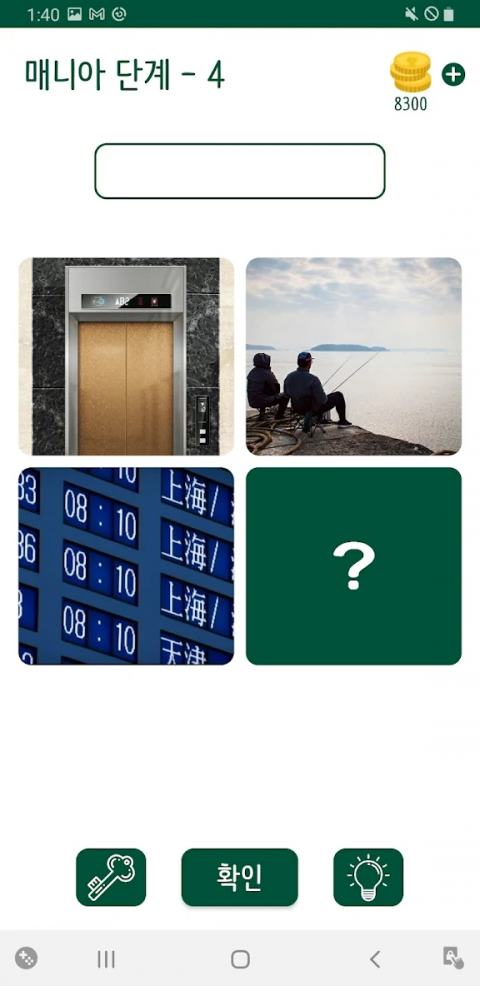The image size is (480, 986).
Task: Reveal the hidden question mark tile
Action: point(354,566)
